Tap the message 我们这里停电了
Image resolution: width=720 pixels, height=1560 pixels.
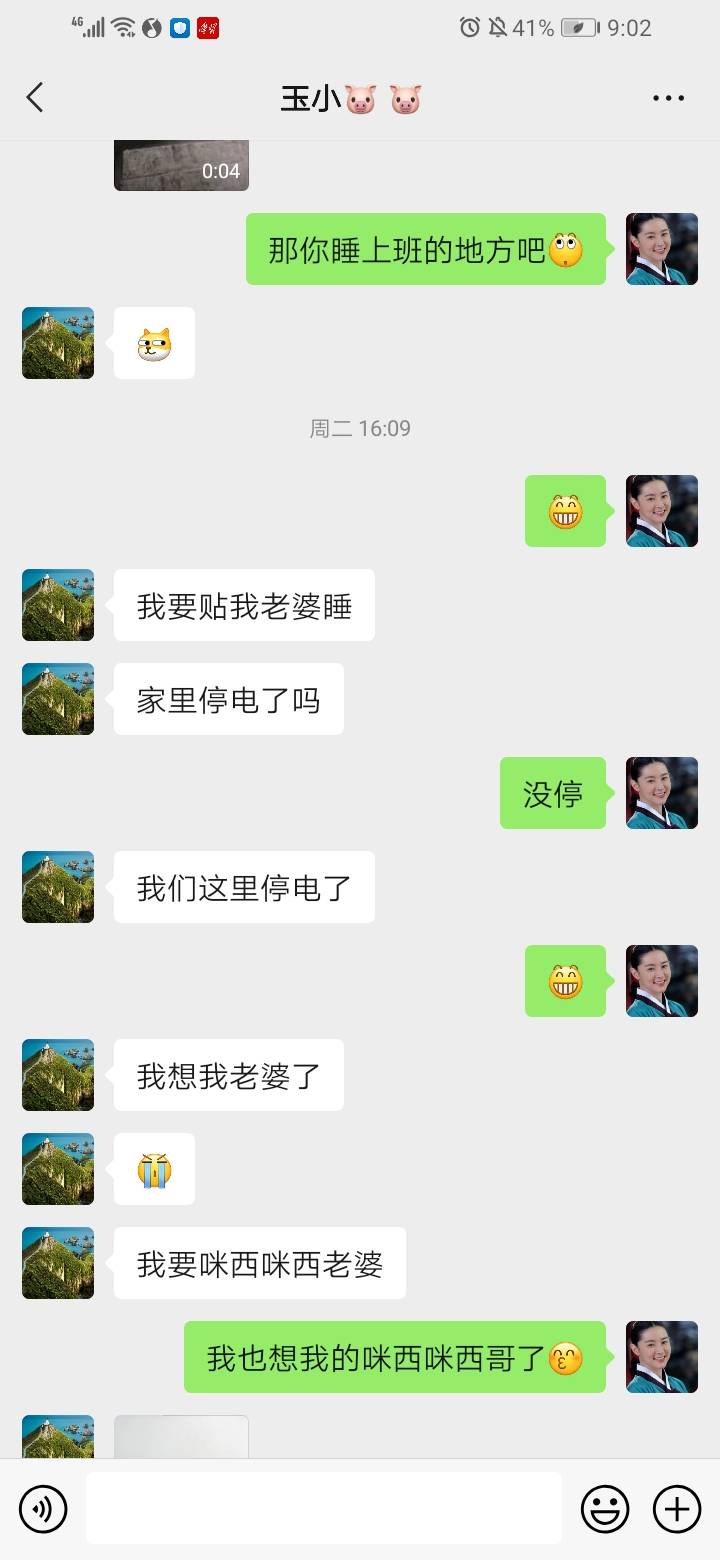244,887
